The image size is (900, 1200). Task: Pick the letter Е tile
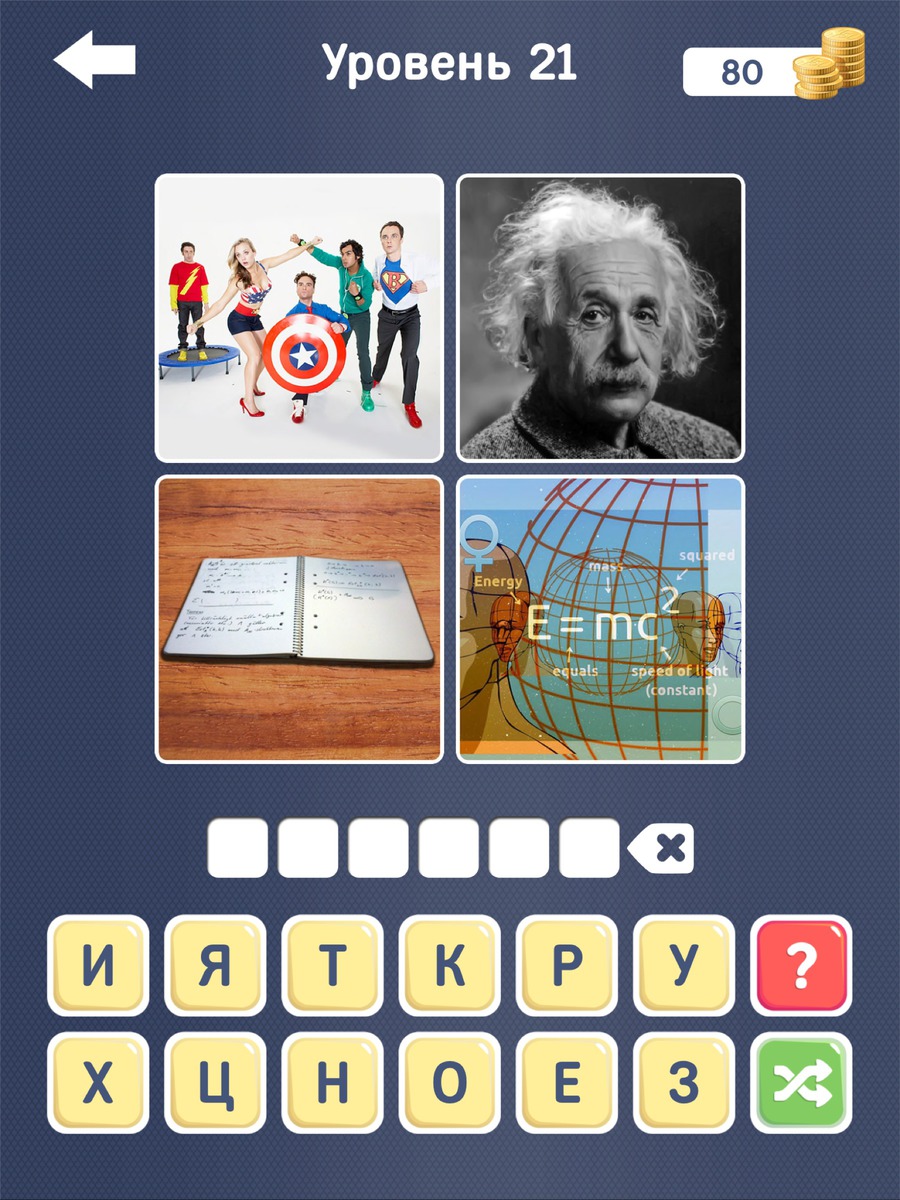(567, 1083)
